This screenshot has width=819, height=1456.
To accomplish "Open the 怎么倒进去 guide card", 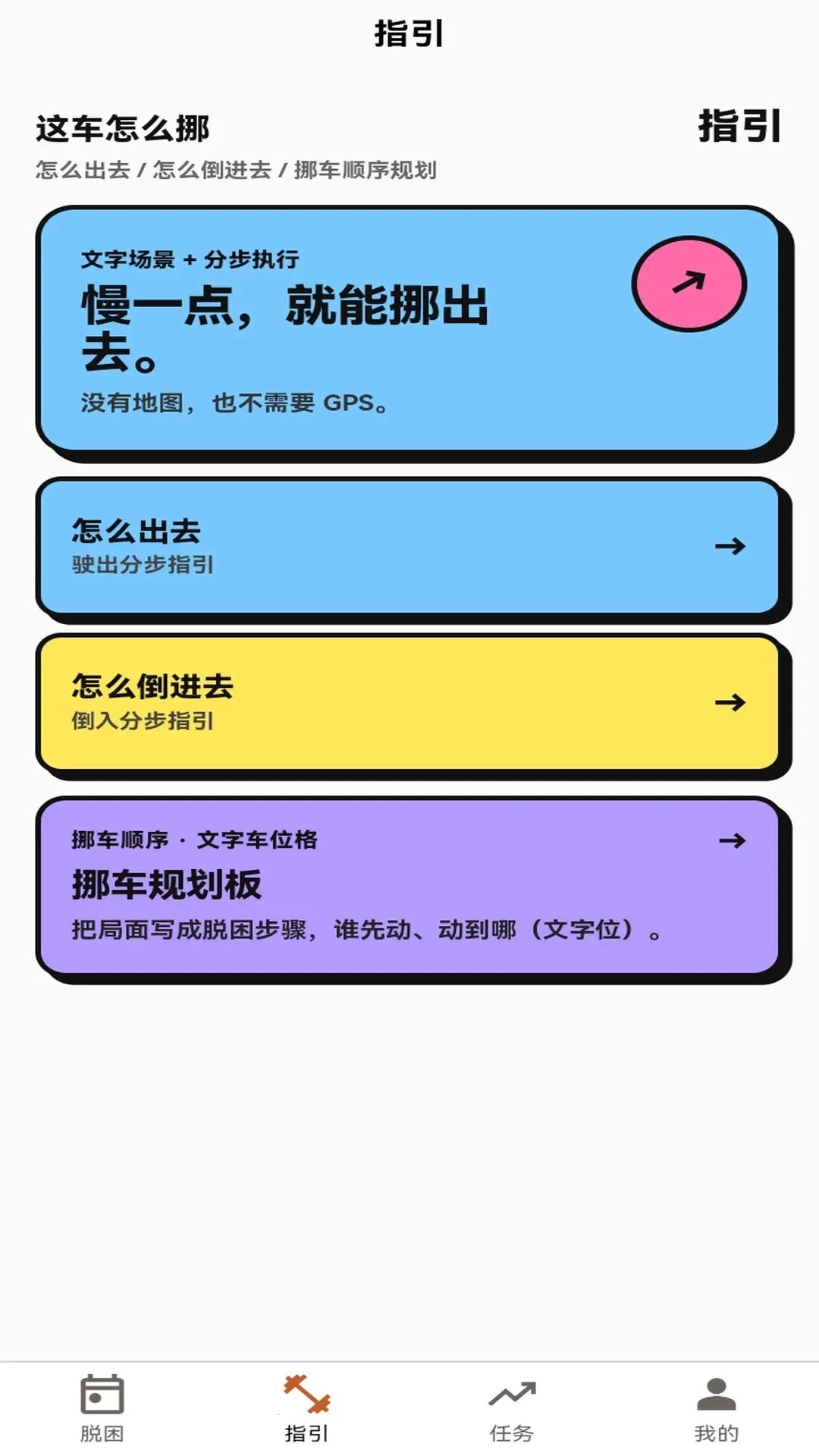I will pos(409,702).
